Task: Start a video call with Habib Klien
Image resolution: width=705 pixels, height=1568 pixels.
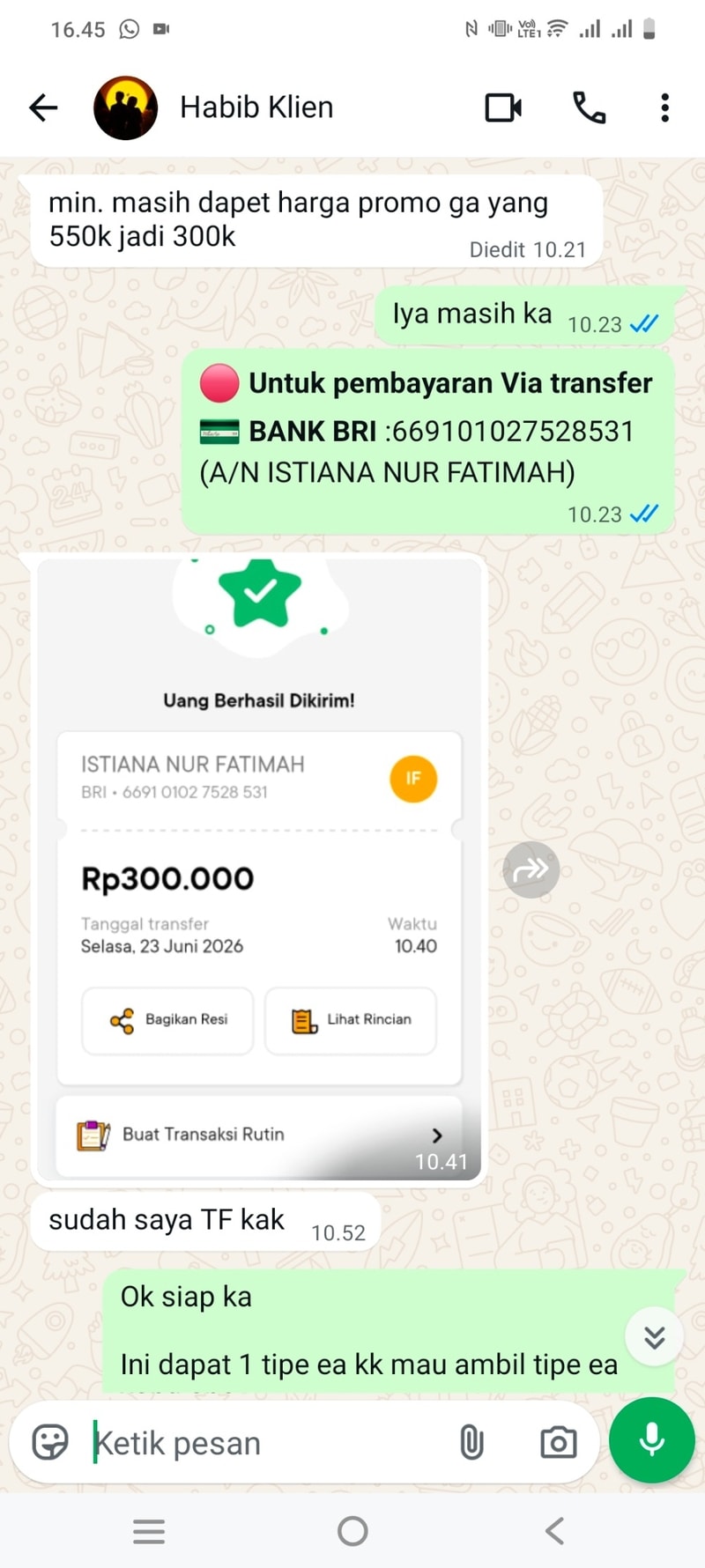Action: click(x=503, y=107)
